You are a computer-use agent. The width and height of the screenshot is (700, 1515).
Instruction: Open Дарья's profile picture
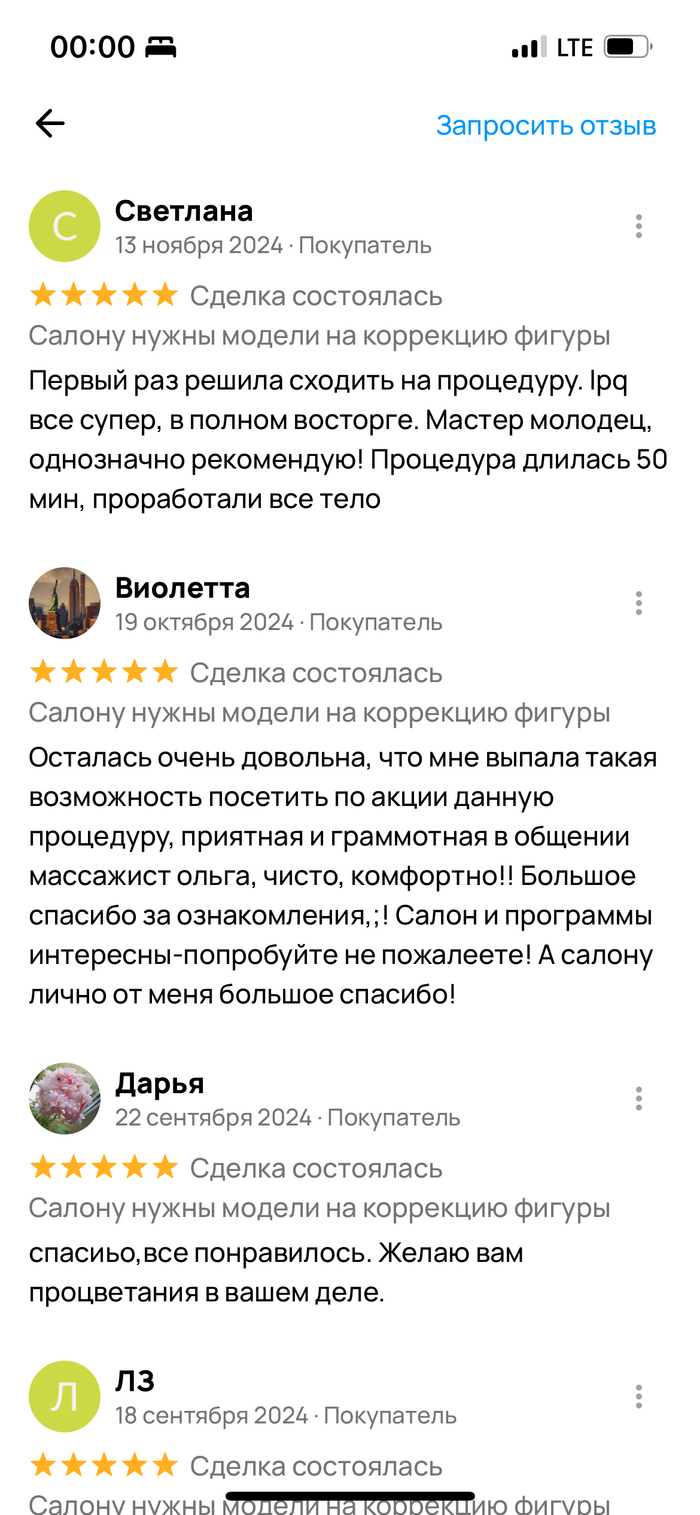[x=65, y=1099]
